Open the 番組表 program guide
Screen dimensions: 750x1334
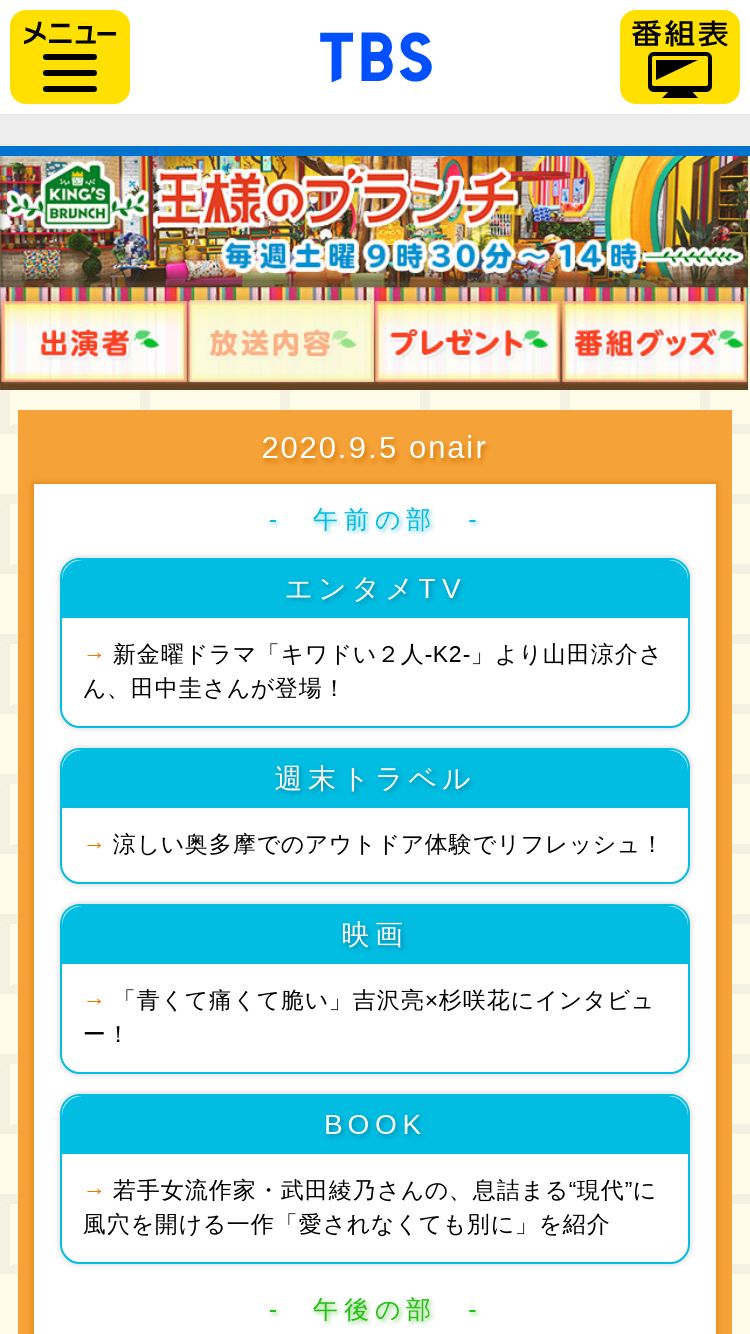pos(680,57)
